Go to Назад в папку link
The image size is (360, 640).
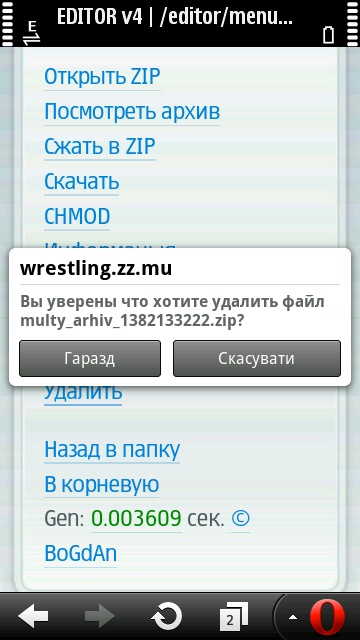[112, 449]
